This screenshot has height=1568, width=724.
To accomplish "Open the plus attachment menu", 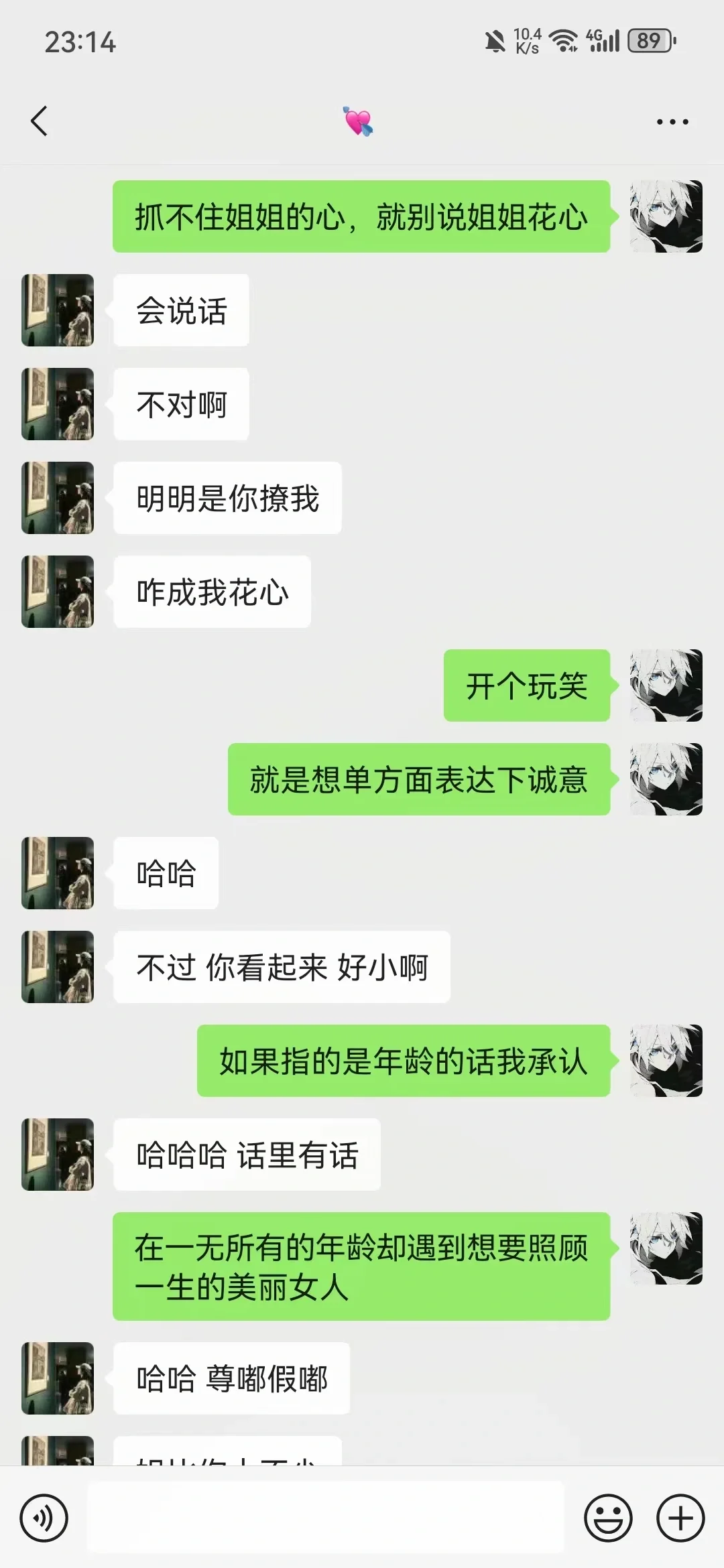I will 680,1518.
